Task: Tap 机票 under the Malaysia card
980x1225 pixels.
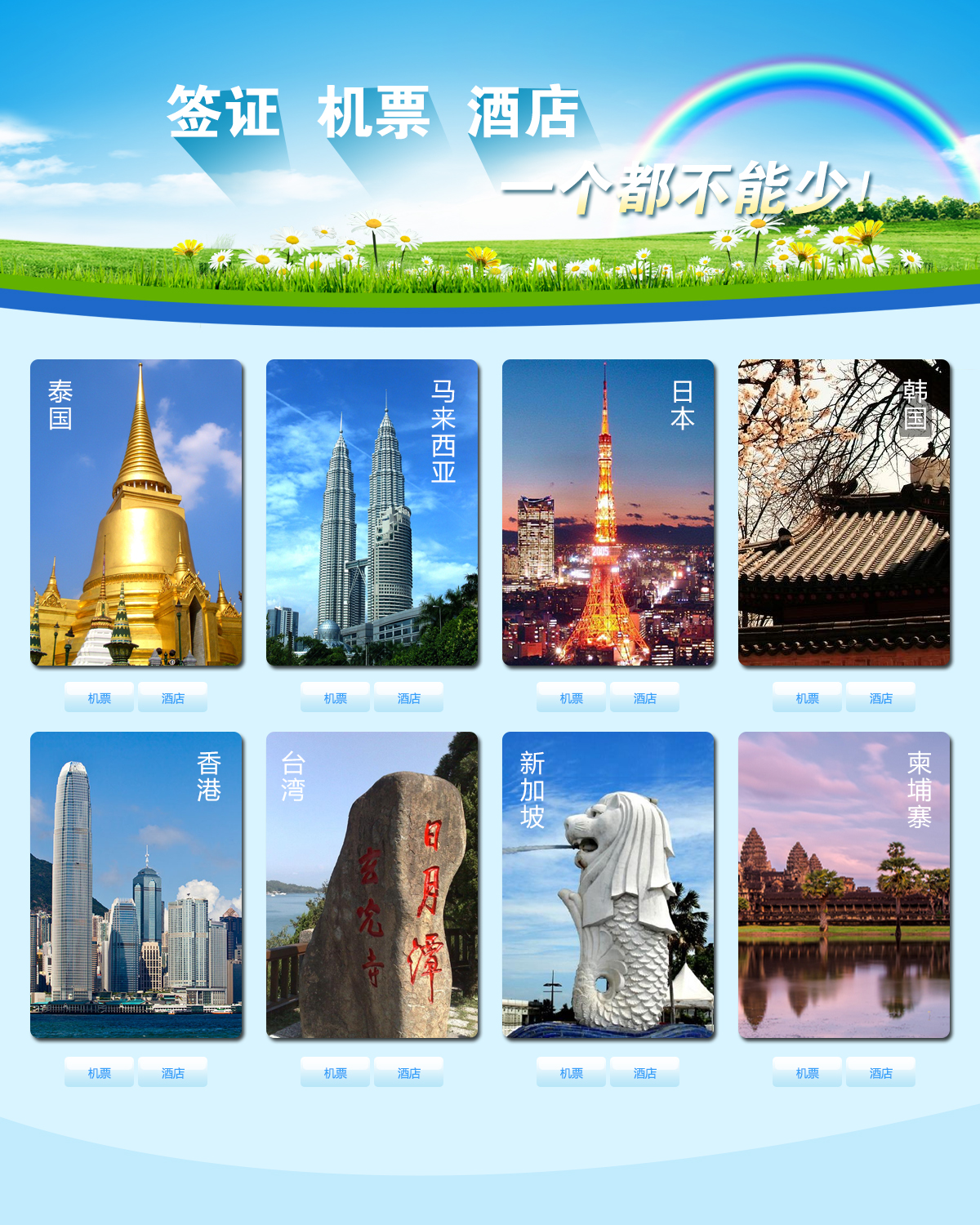Action: click(x=335, y=698)
